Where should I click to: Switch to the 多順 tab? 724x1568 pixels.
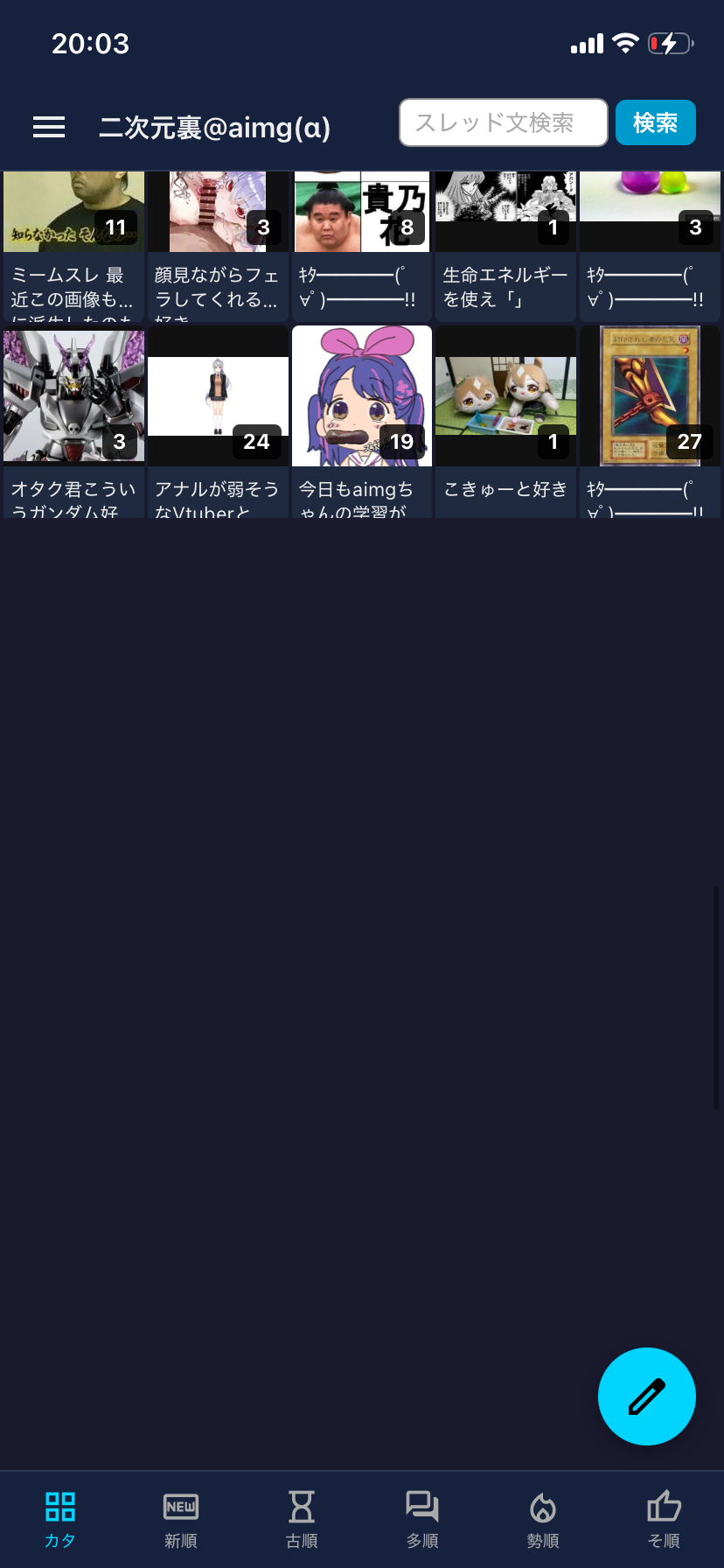click(422, 1520)
